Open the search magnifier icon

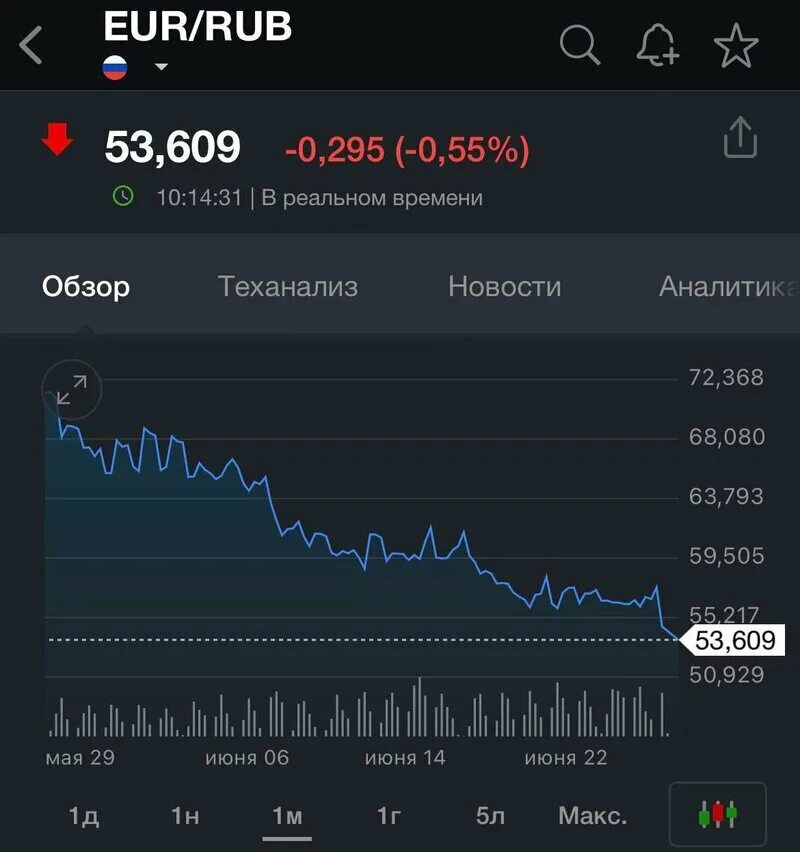pyautogui.click(x=579, y=46)
